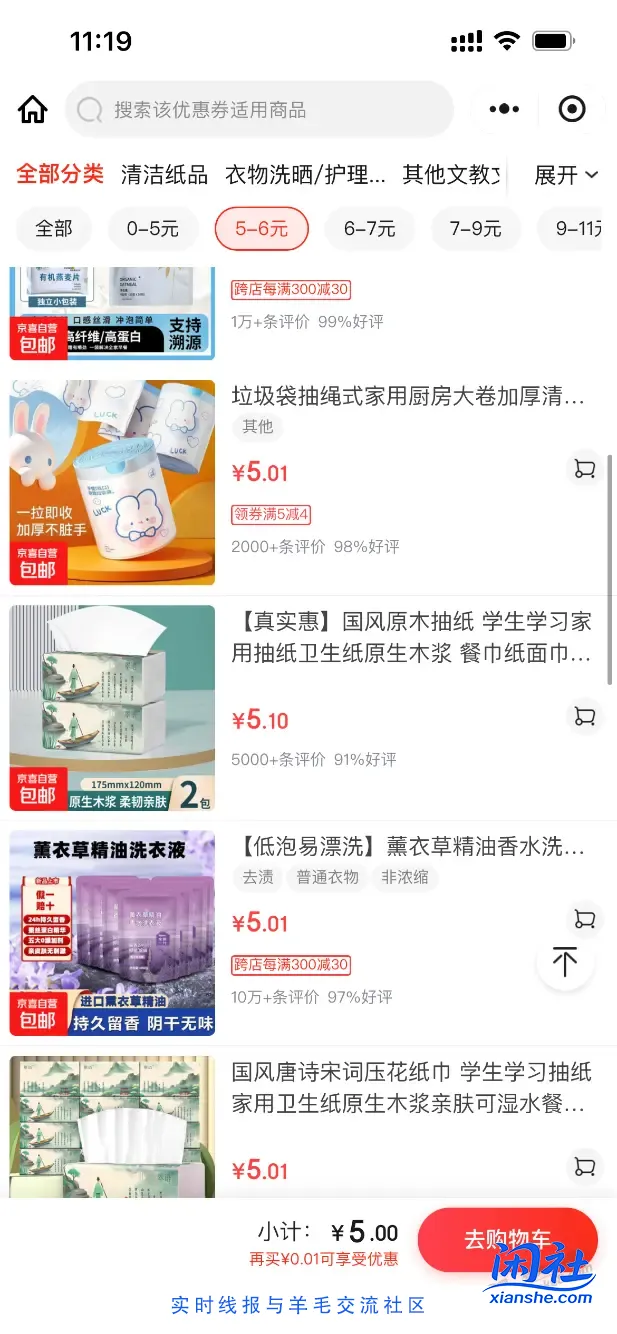The image size is (617, 1334).
Task: Filter by 0-5元 price range
Action: pos(153,229)
